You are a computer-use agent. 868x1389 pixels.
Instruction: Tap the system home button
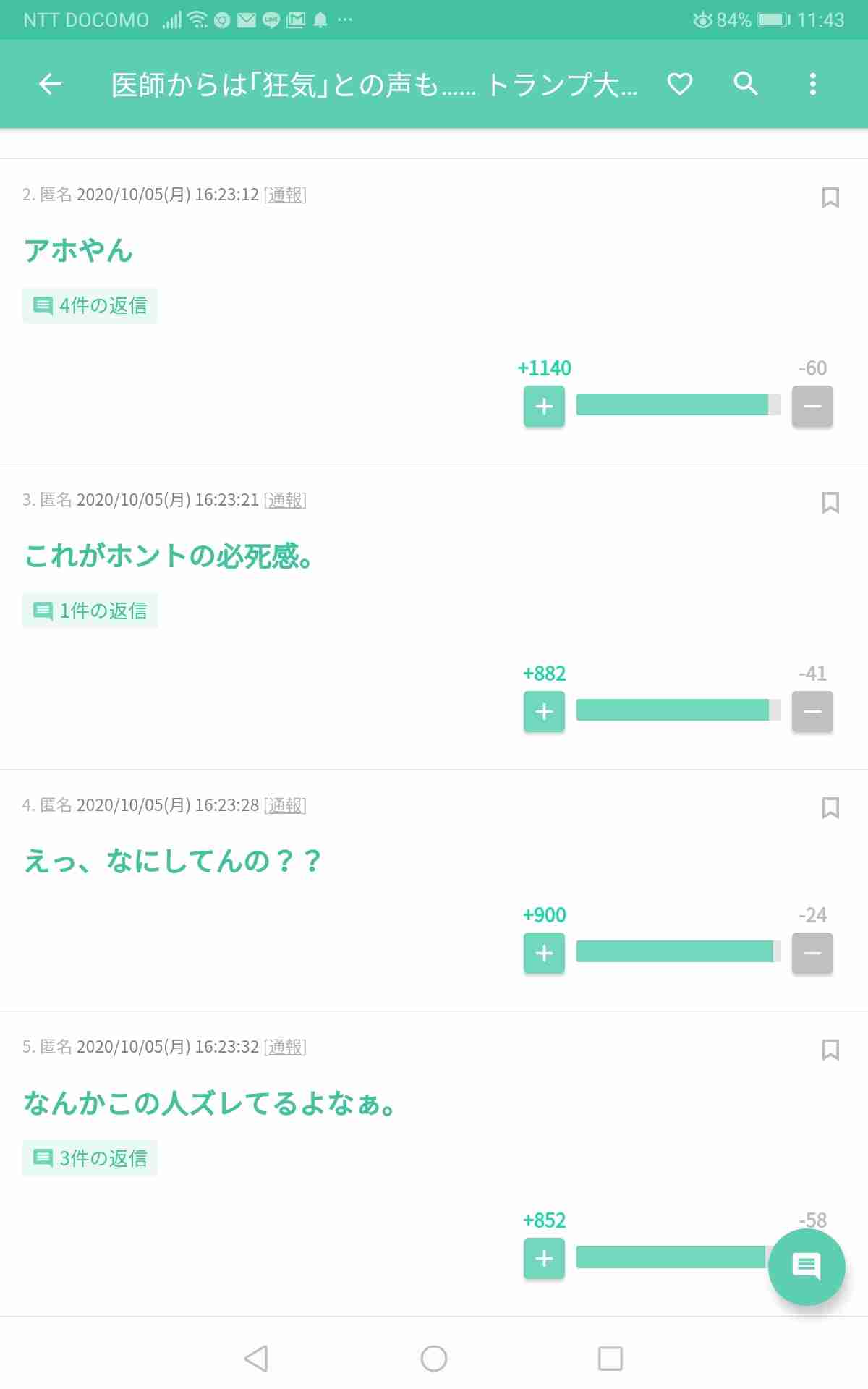pyautogui.click(x=434, y=1359)
